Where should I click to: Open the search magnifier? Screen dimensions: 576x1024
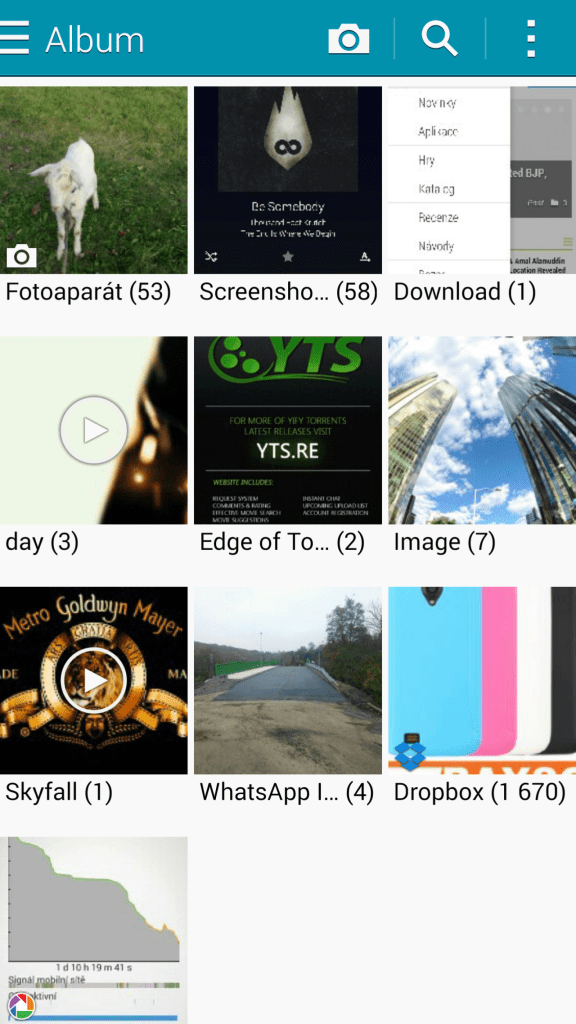coord(439,38)
